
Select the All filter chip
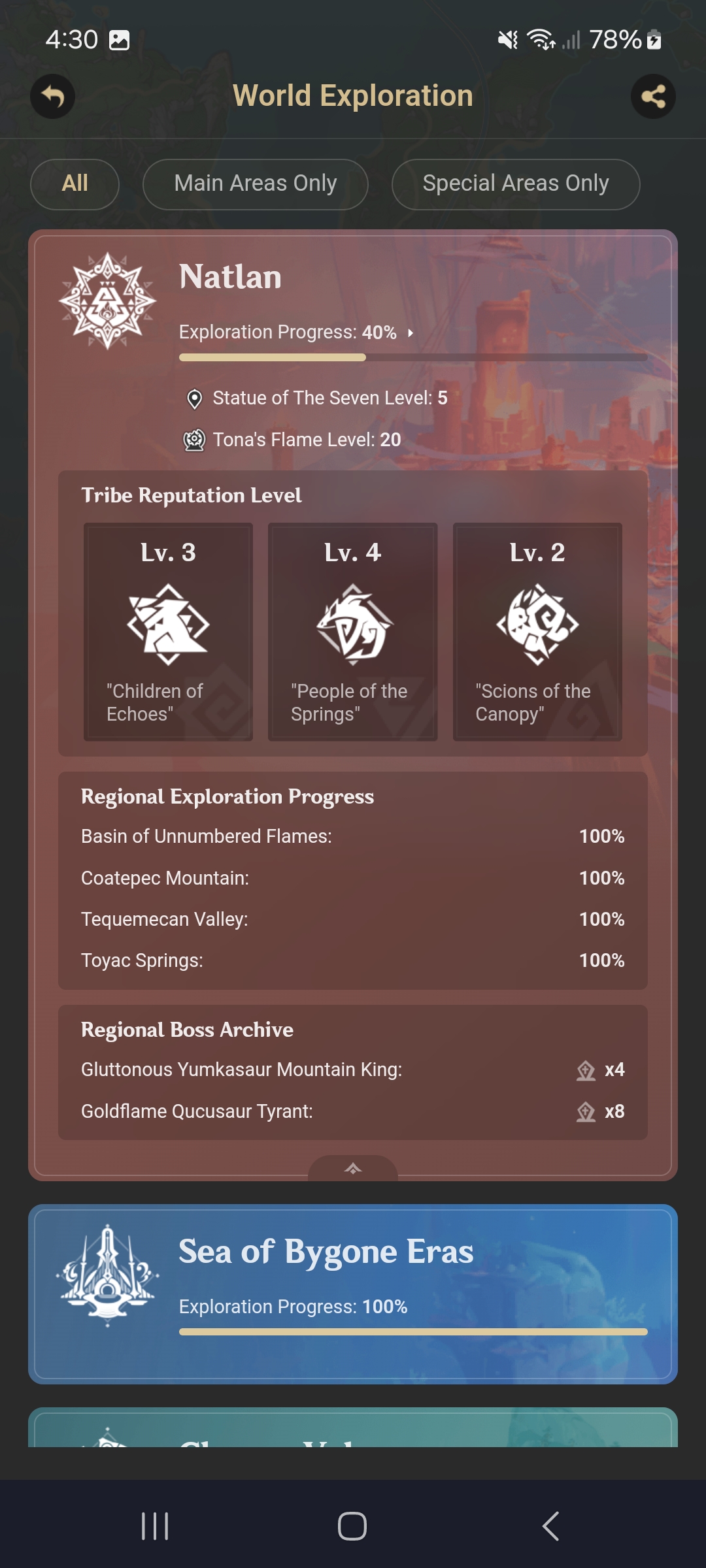[x=75, y=184]
